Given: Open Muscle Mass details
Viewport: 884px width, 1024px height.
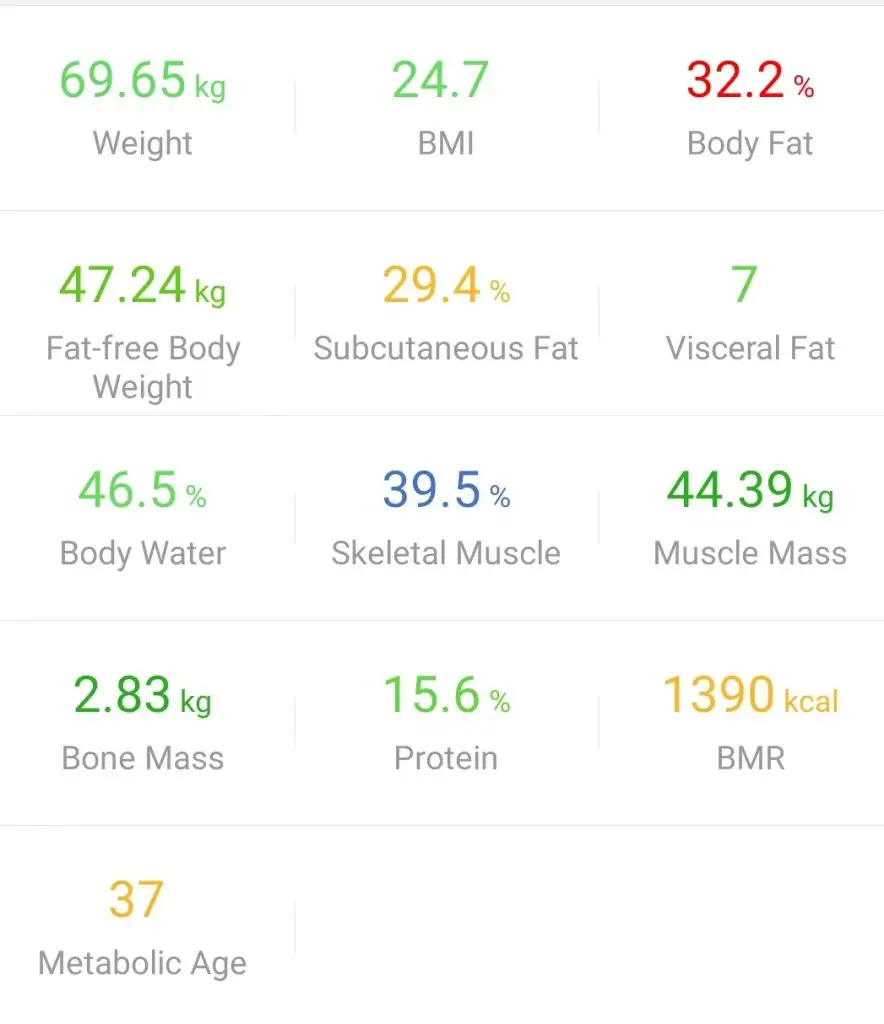Looking at the screenshot, I should point(750,519).
